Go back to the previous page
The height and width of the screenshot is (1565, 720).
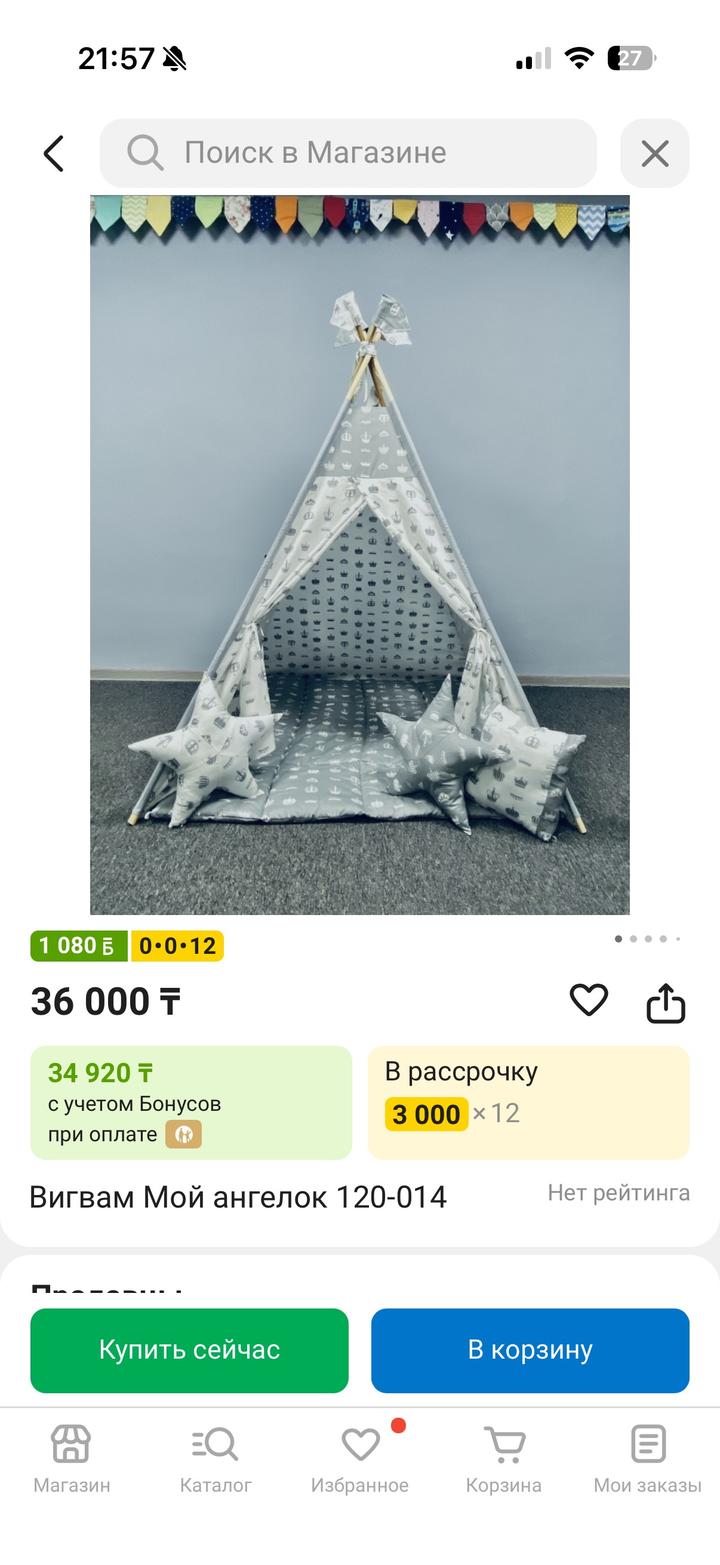click(54, 153)
